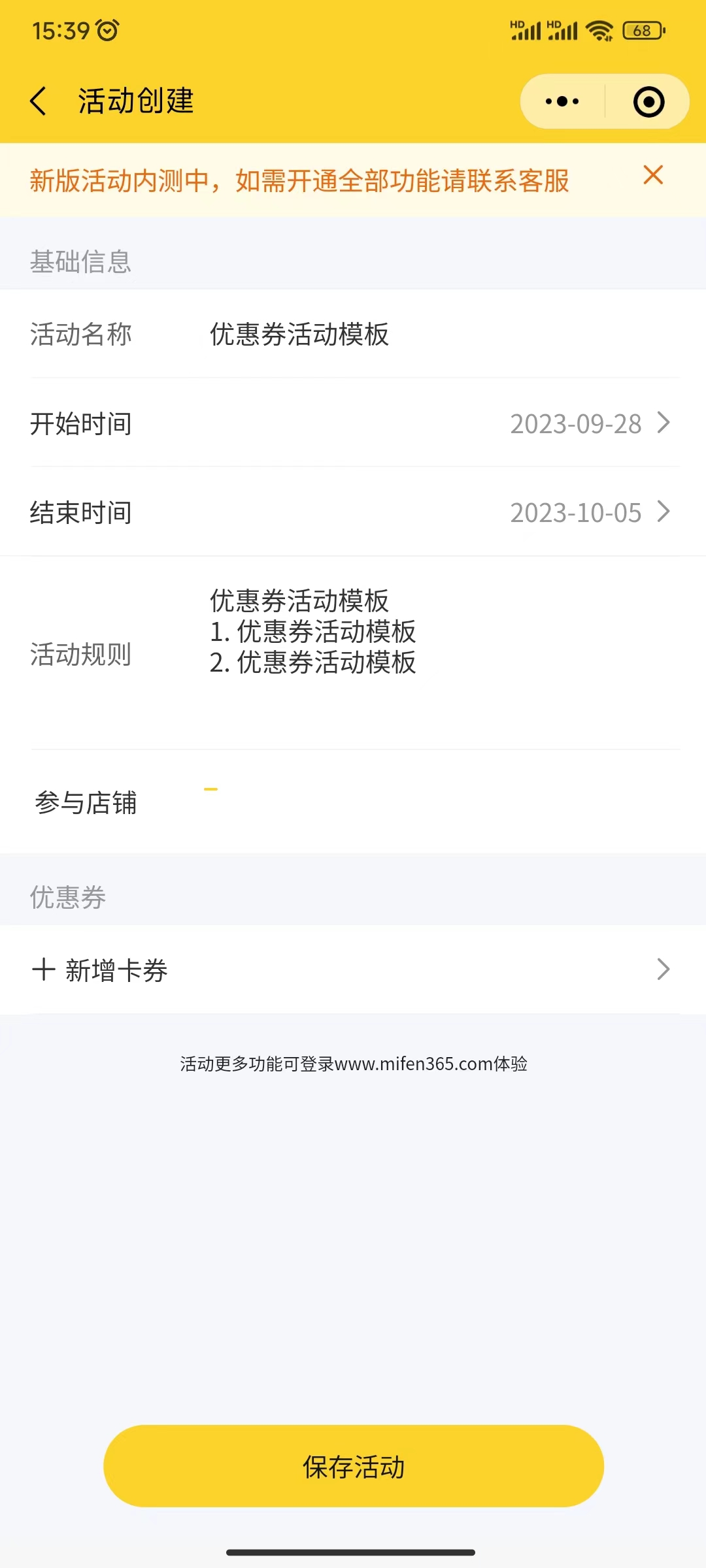This screenshot has width=706, height=1568.
Task: Choose the 开始时间 date
Action: click(588, 423)
